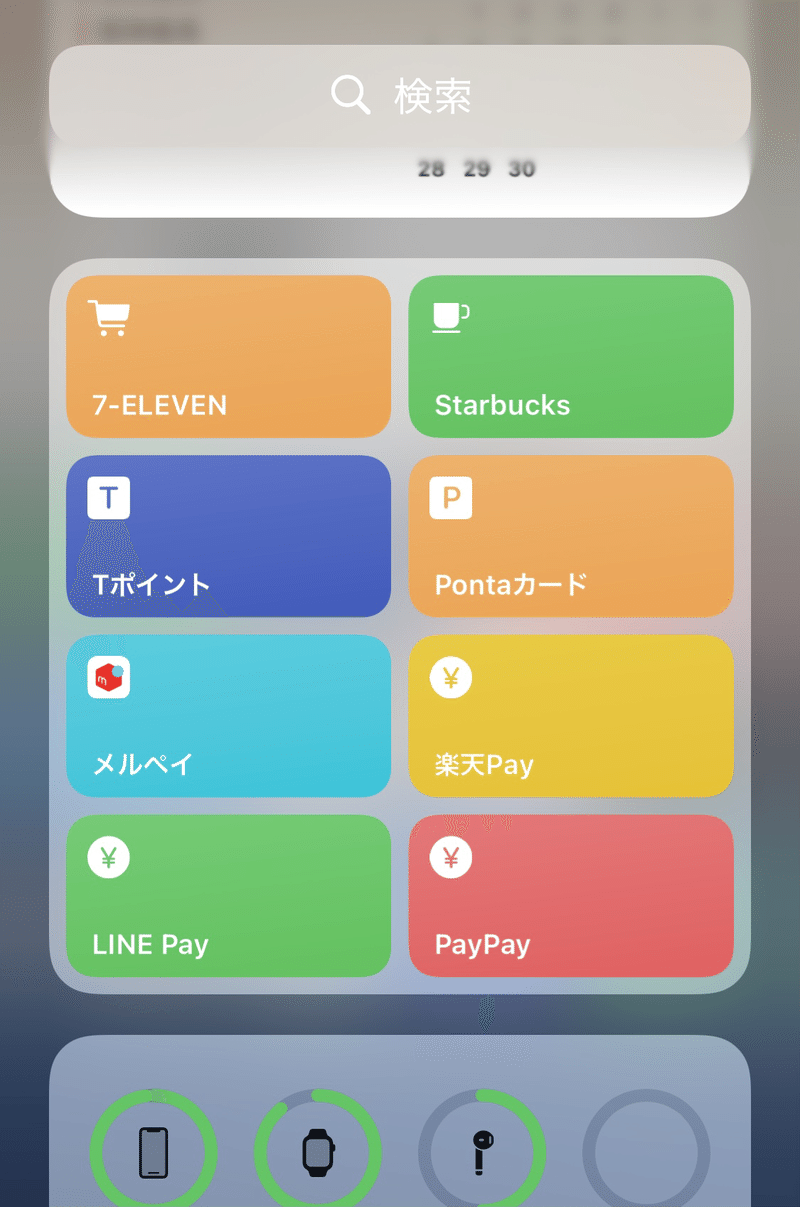Run the PayPay shortcut
The width and height of the screenshot is (800, 1207).
click(571, 896)
